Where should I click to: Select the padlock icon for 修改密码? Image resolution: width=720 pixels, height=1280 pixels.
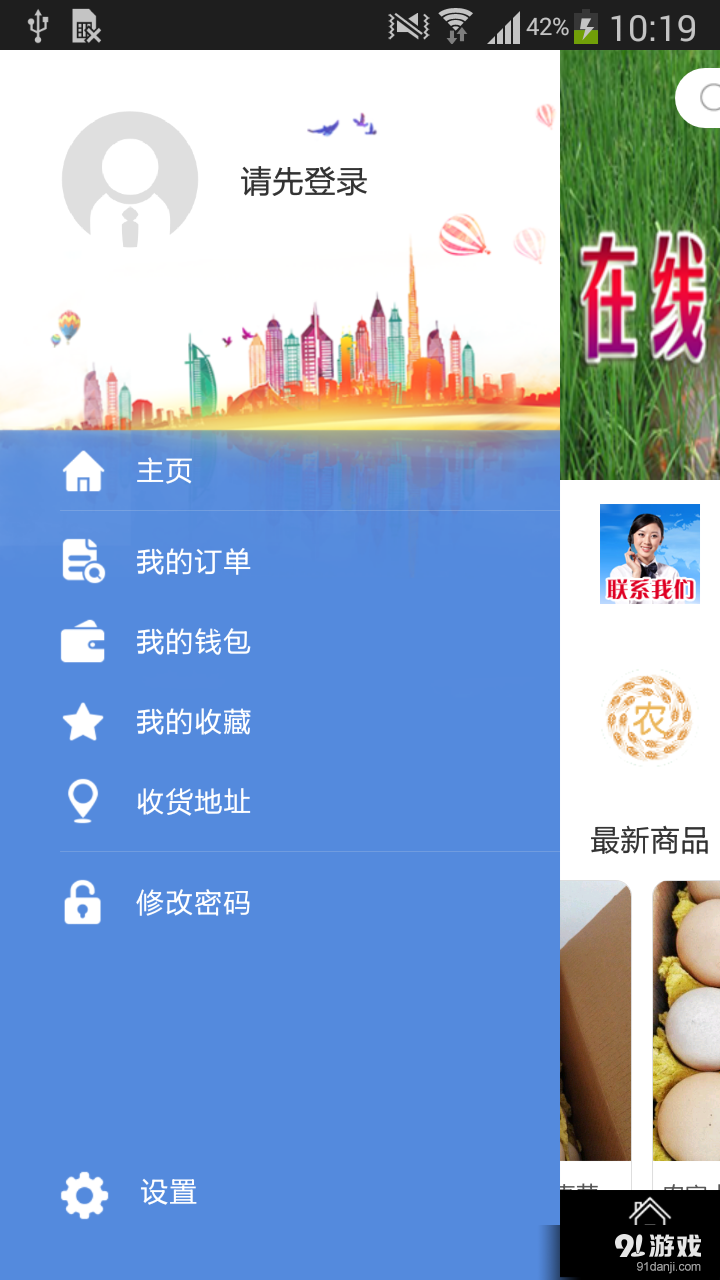coord(83,902)
